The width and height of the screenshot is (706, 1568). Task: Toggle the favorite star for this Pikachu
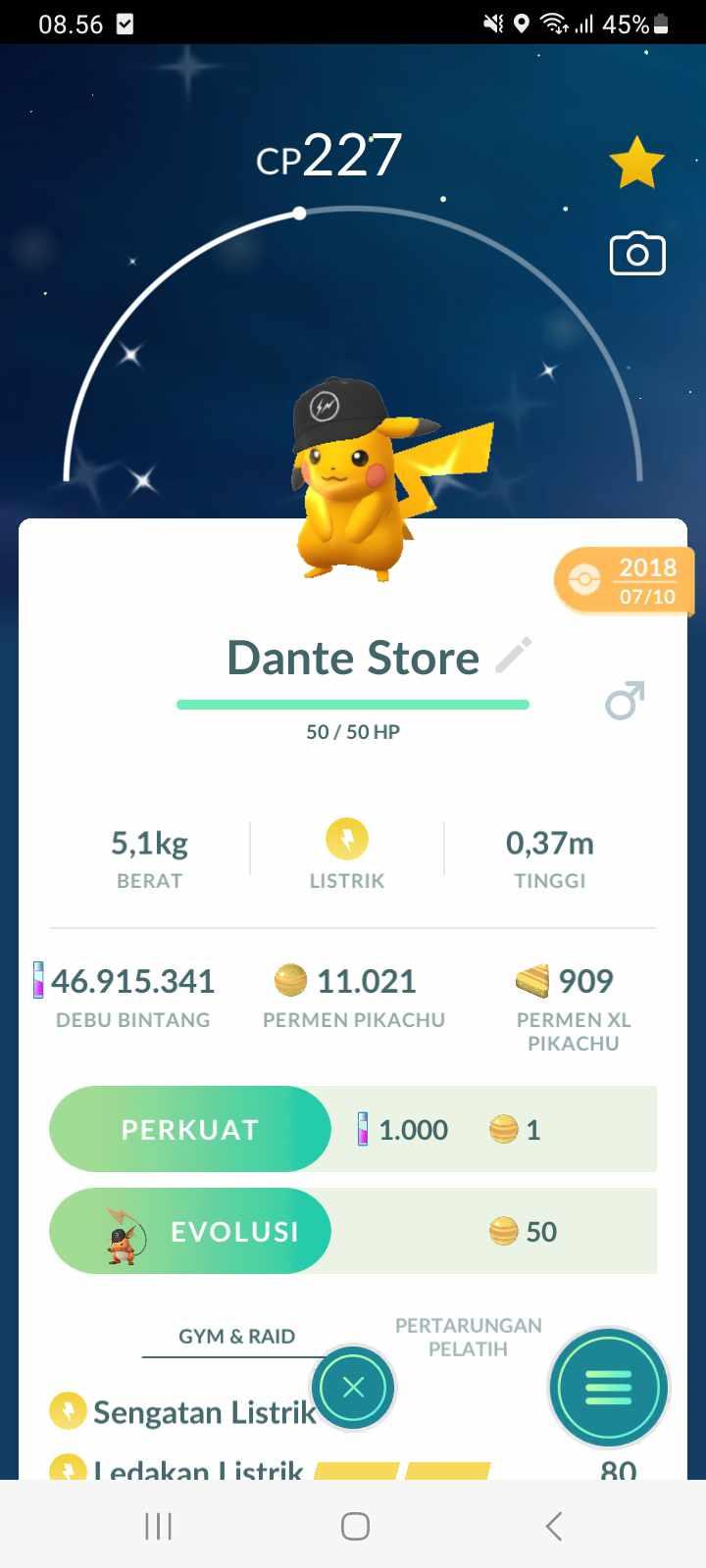click(x=636, y=163)
